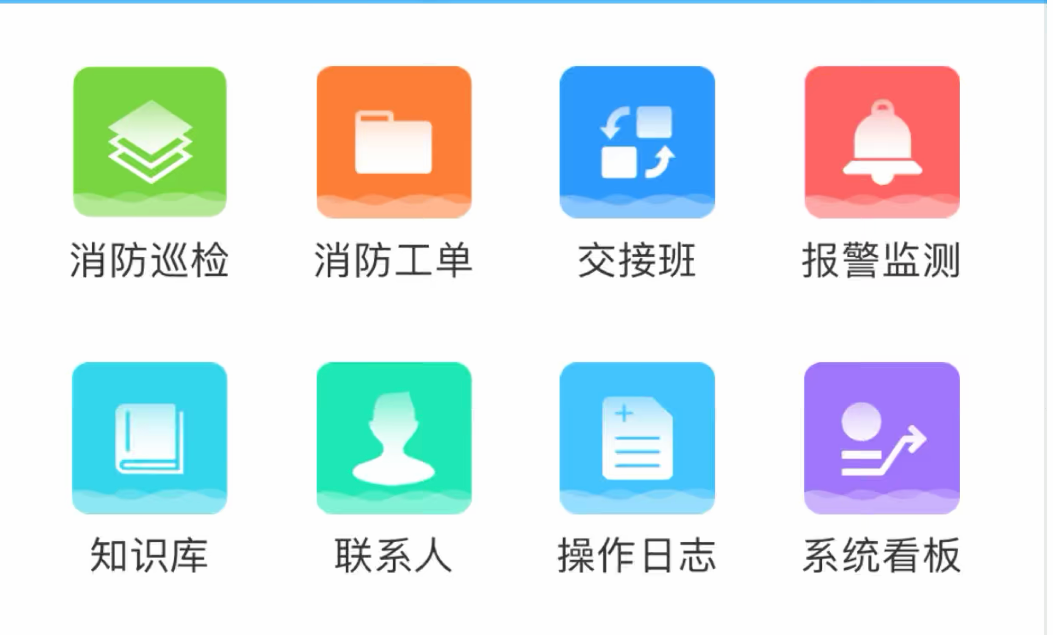This screenshot has width=1053, height=635.
Task: Open 操作日志 operation log
Action: click(637, 438)
